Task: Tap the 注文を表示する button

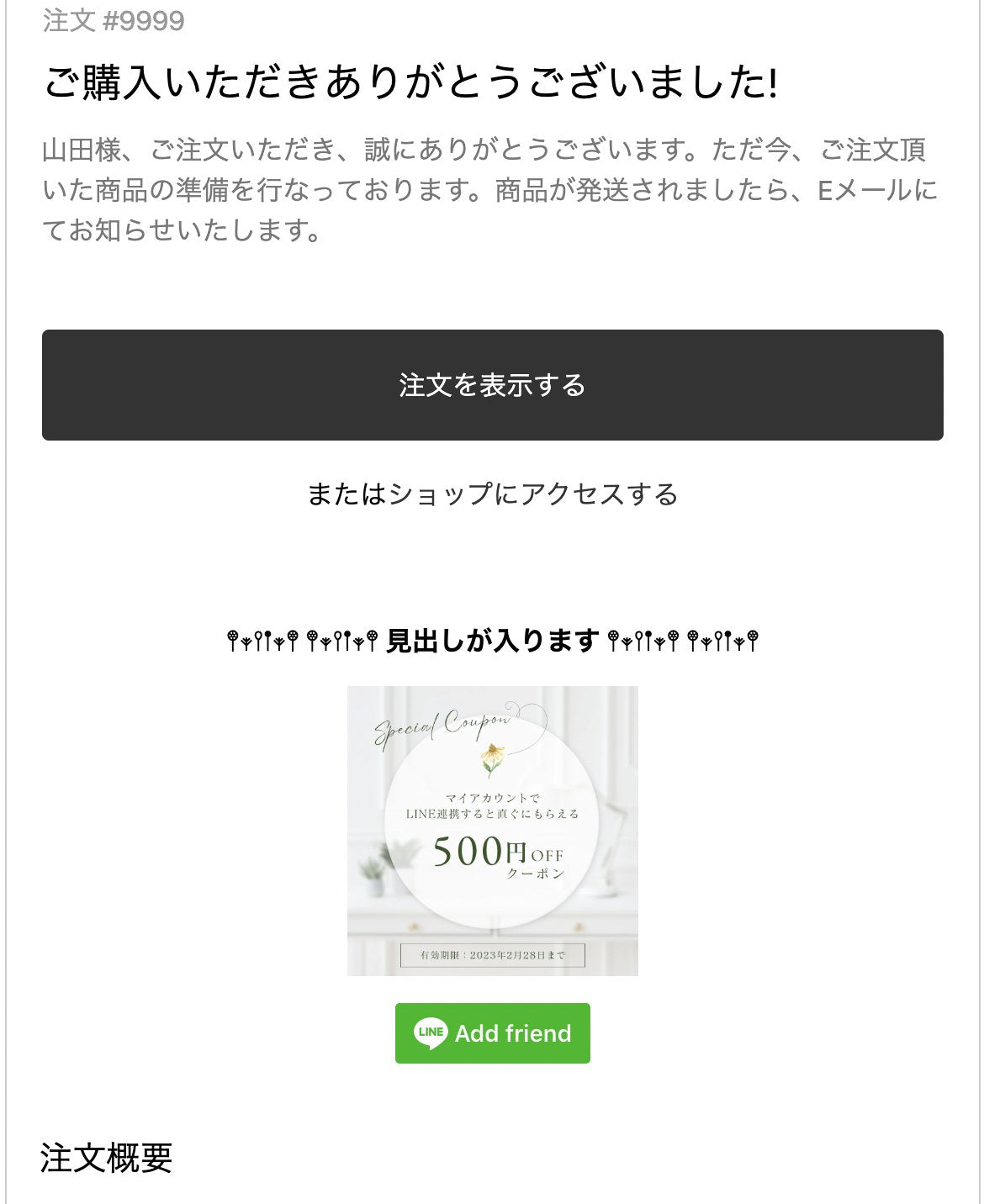Action: click(492, 385)
